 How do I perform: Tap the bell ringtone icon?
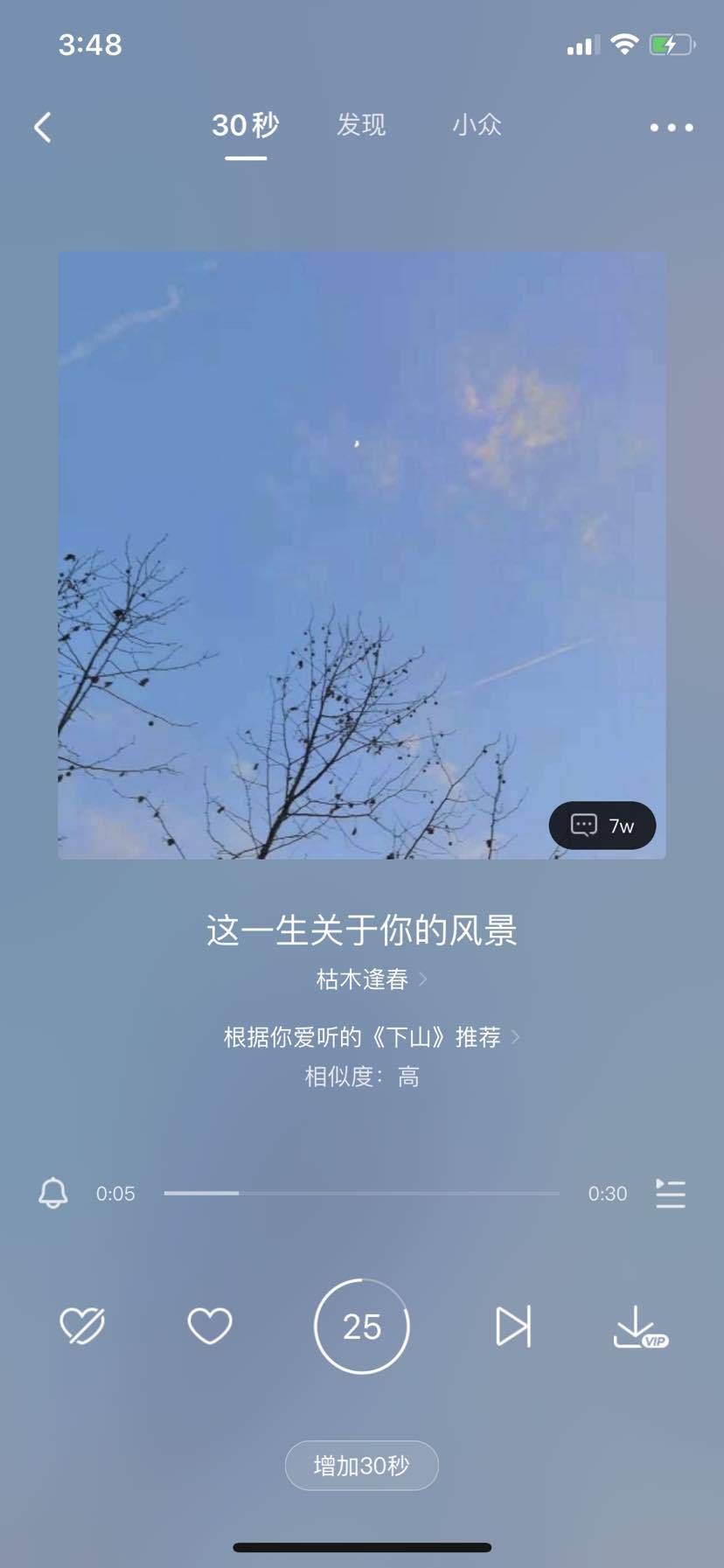pyautogui.click(x=53, y=1193)
